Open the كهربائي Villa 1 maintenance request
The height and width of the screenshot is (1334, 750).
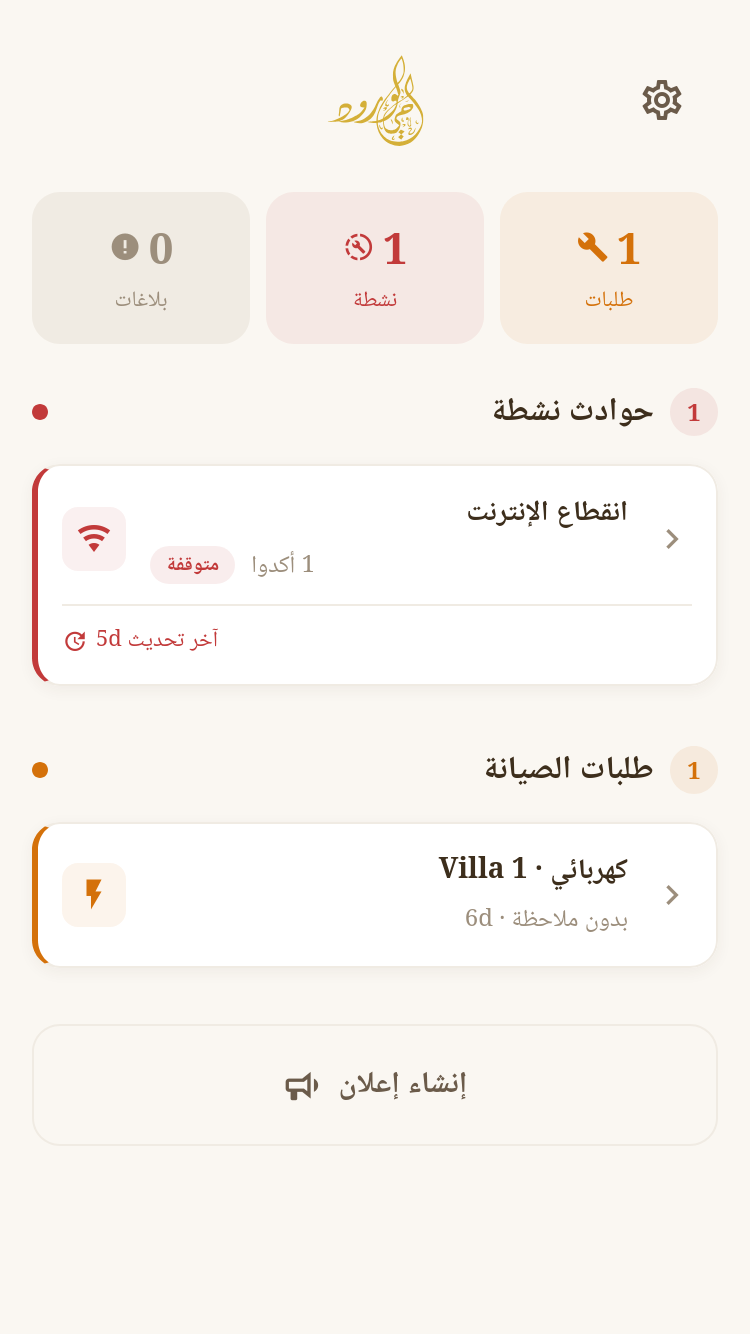click(x=375, y=895)
